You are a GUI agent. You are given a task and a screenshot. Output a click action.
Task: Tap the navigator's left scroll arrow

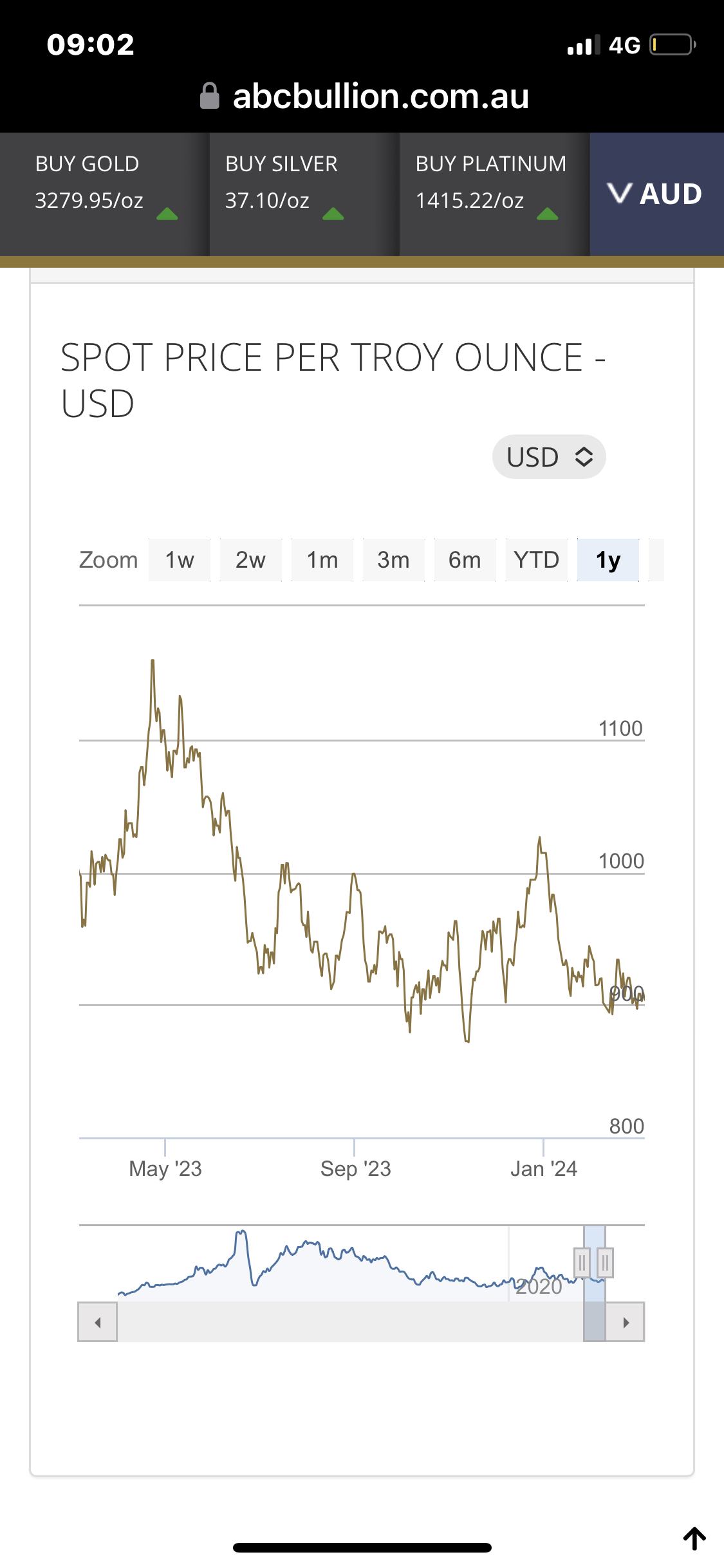tap(97, 1322)
